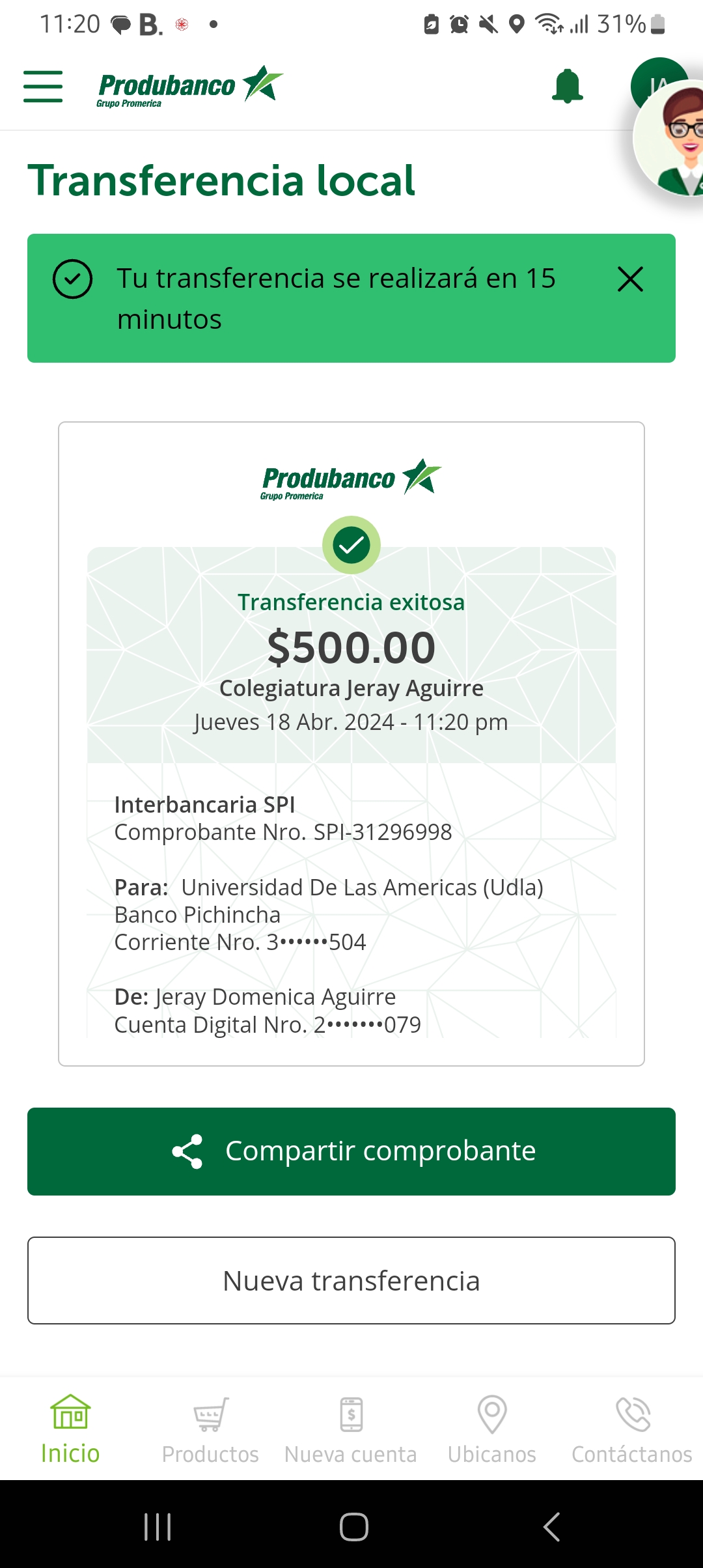Go to the Productos tab
703x1568 pixels.
tap(210, 1429)
